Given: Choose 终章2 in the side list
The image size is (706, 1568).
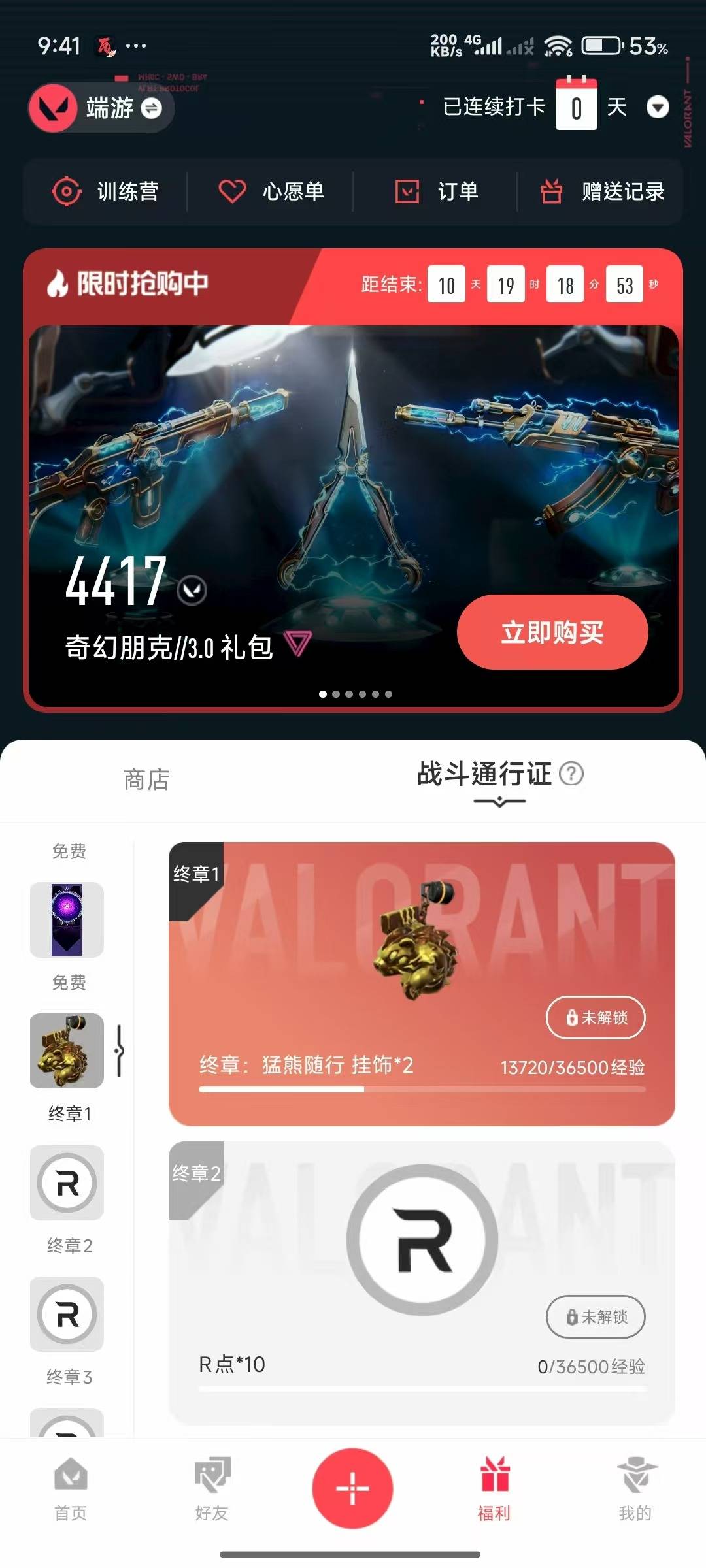Looking at the screenshot, I should pyautogui.click(x=67, y=1183).
